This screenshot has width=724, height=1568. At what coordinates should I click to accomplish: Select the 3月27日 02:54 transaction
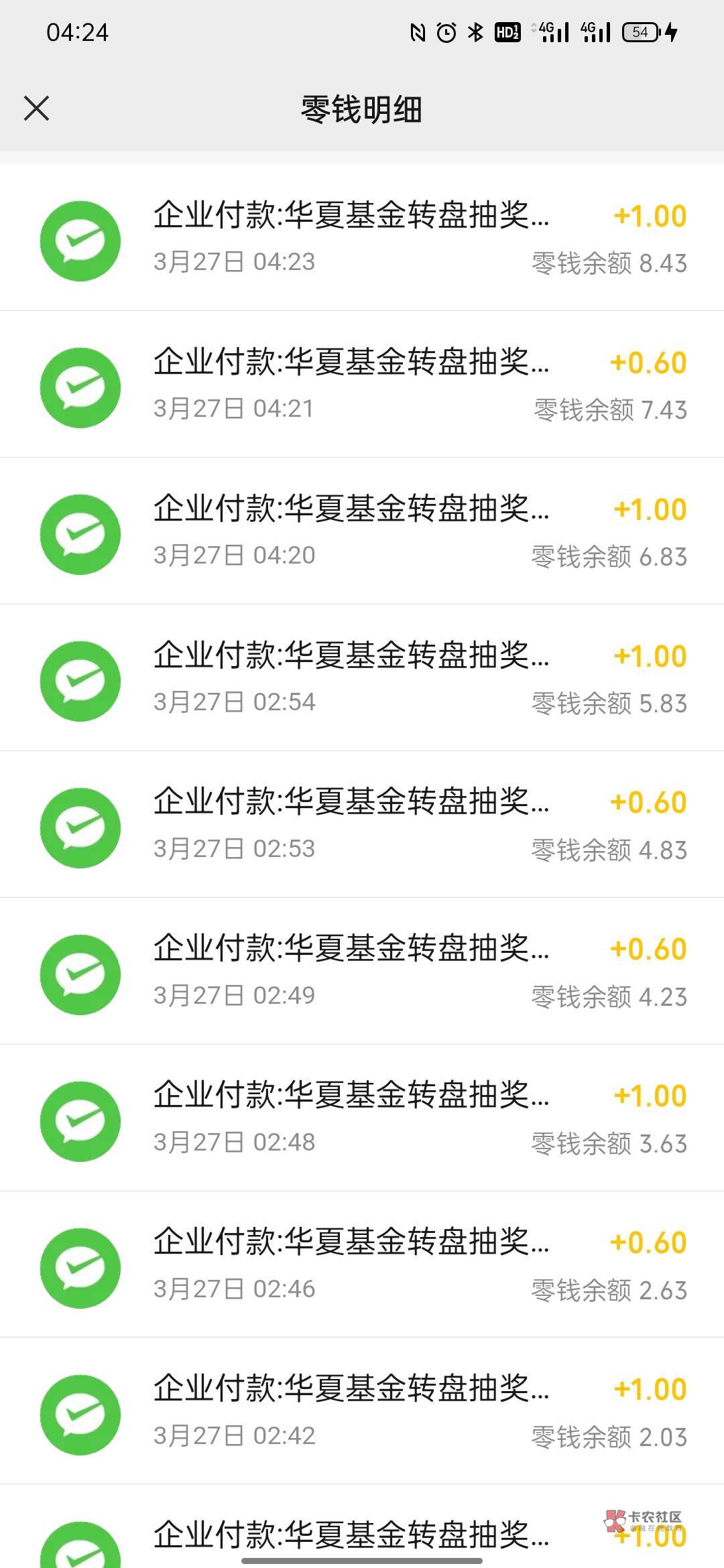point(362,678)
